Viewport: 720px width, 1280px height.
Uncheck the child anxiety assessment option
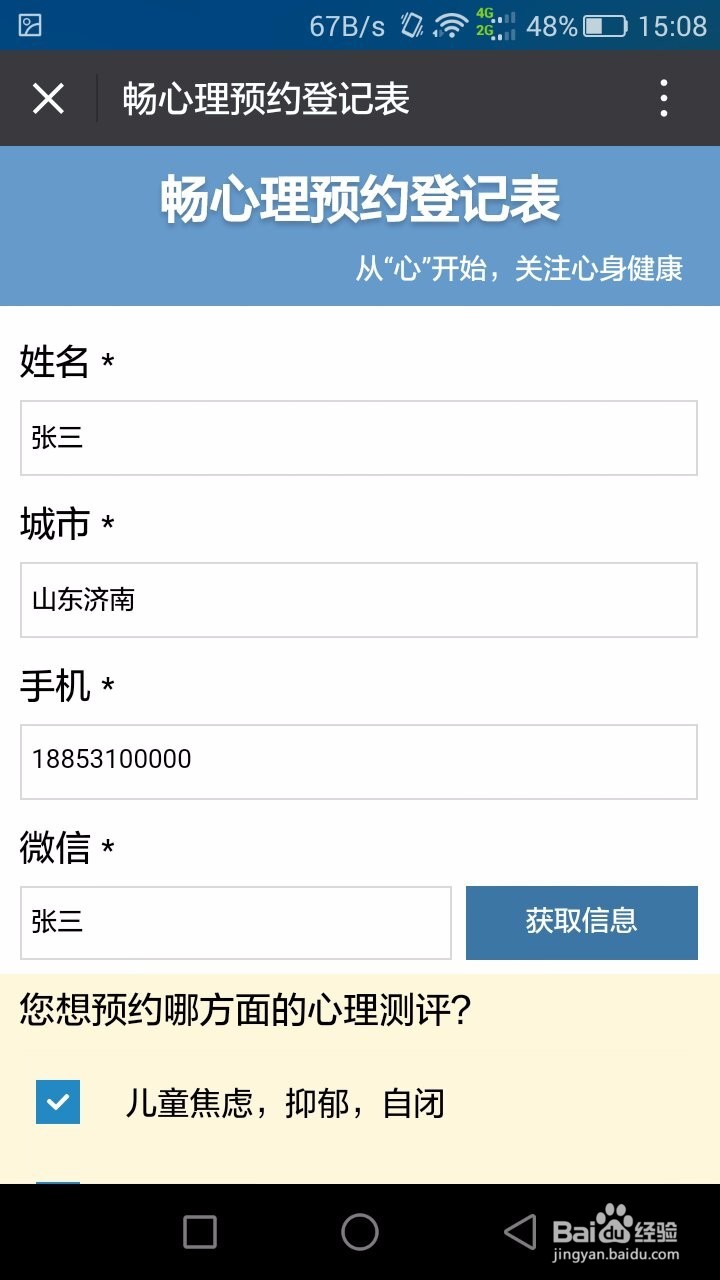click(57, 1103)
